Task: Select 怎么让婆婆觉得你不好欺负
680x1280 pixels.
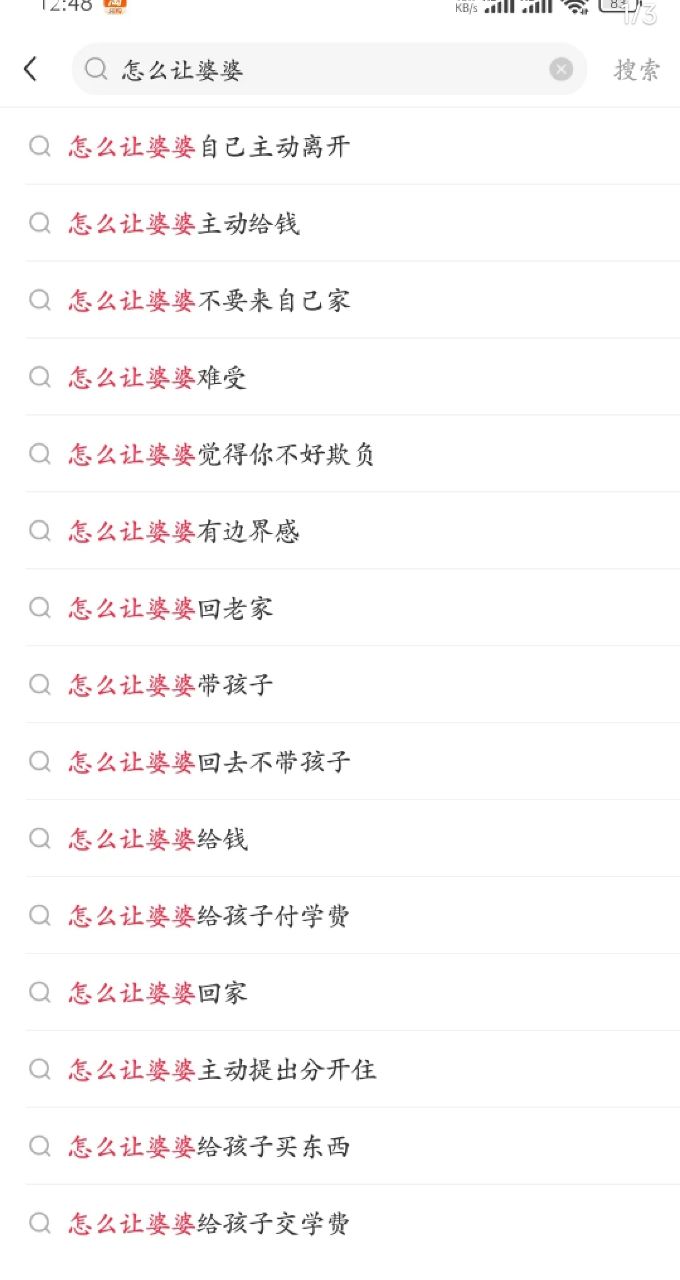Action: click(221, 455)
